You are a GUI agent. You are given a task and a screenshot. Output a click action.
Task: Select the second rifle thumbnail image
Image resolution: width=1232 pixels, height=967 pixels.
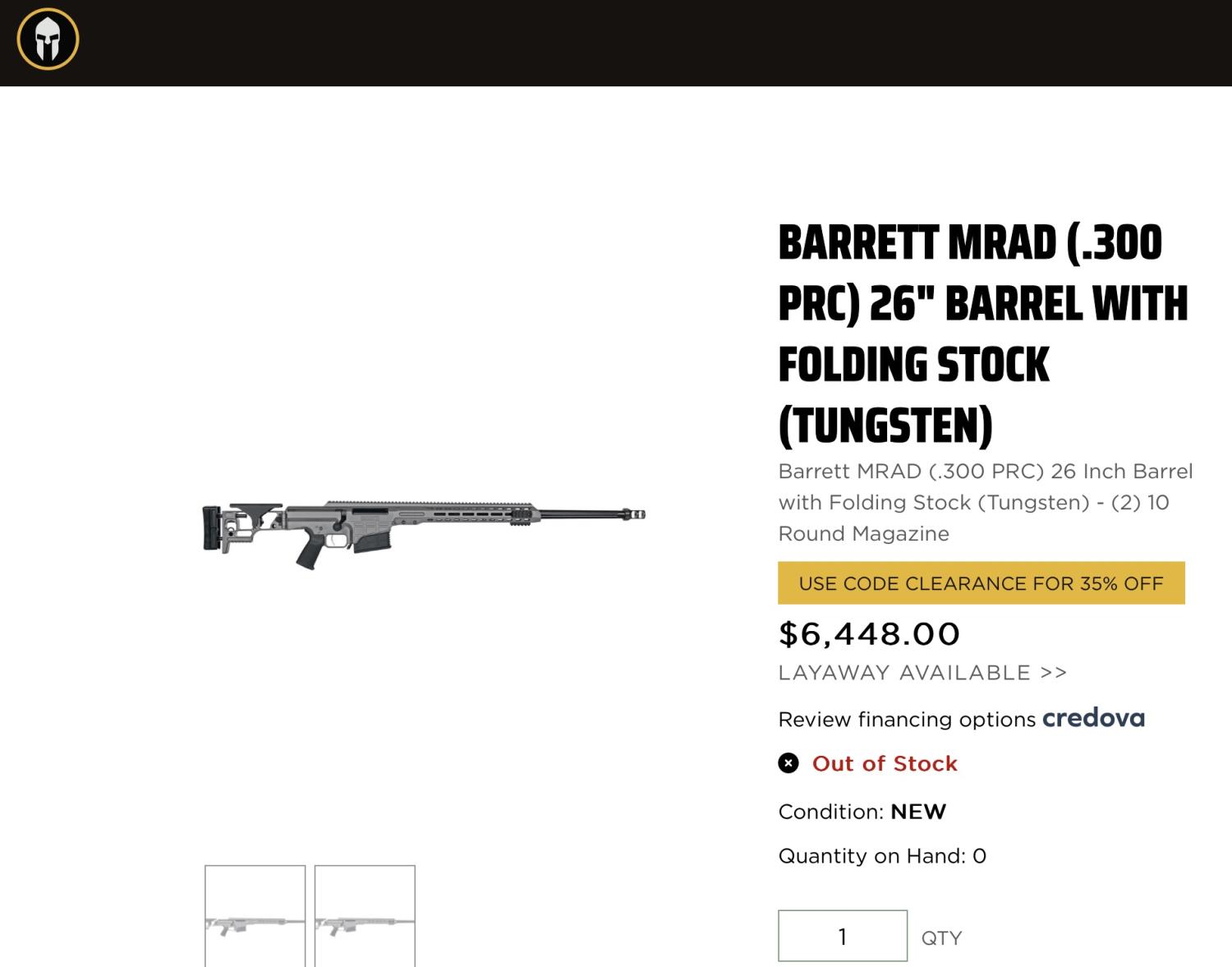pos(365,916)
